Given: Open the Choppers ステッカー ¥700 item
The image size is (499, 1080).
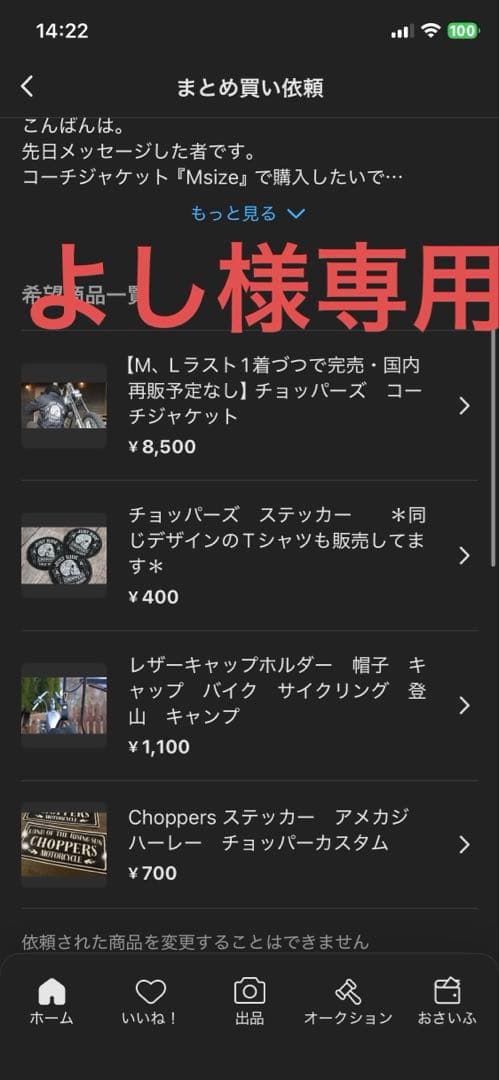Looking at the screenshot, I should (249, 844).
